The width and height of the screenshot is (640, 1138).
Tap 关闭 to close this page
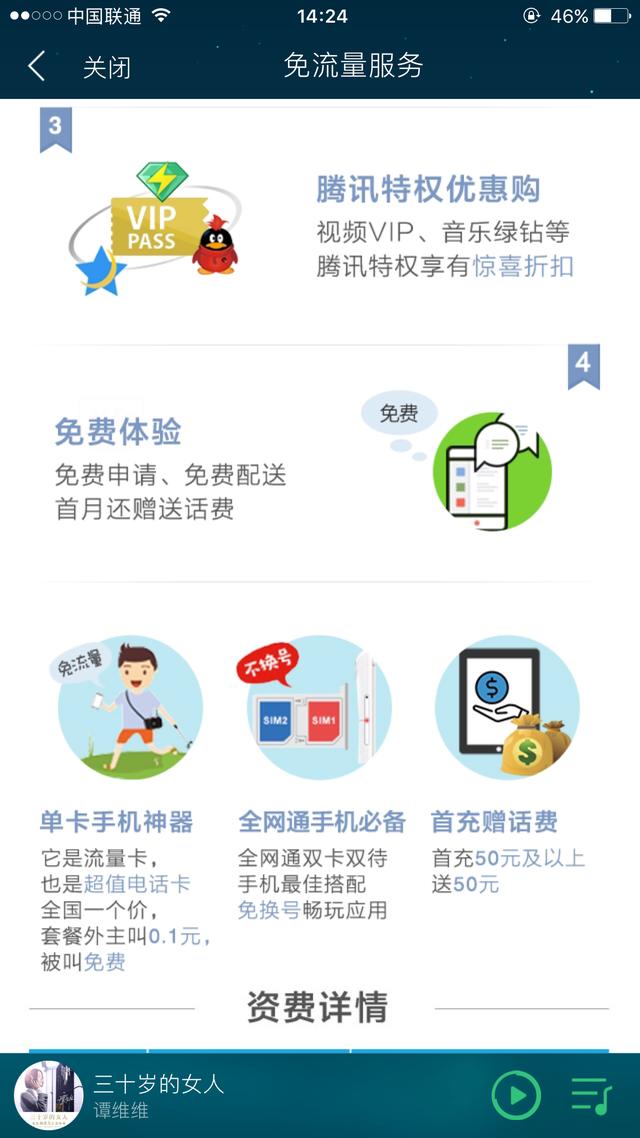pos(106,67)
